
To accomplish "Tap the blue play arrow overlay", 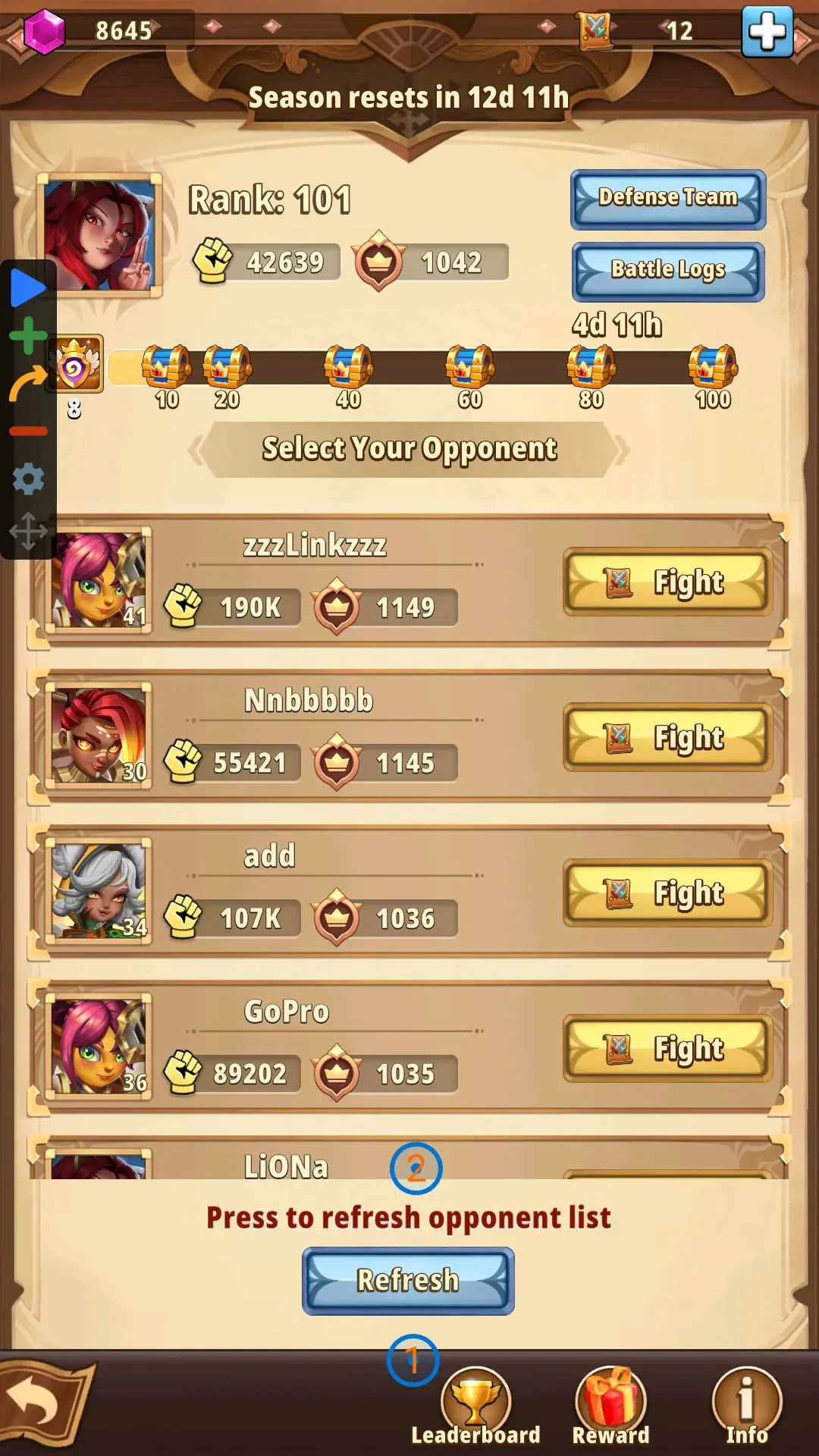I will tap(28, 289).
